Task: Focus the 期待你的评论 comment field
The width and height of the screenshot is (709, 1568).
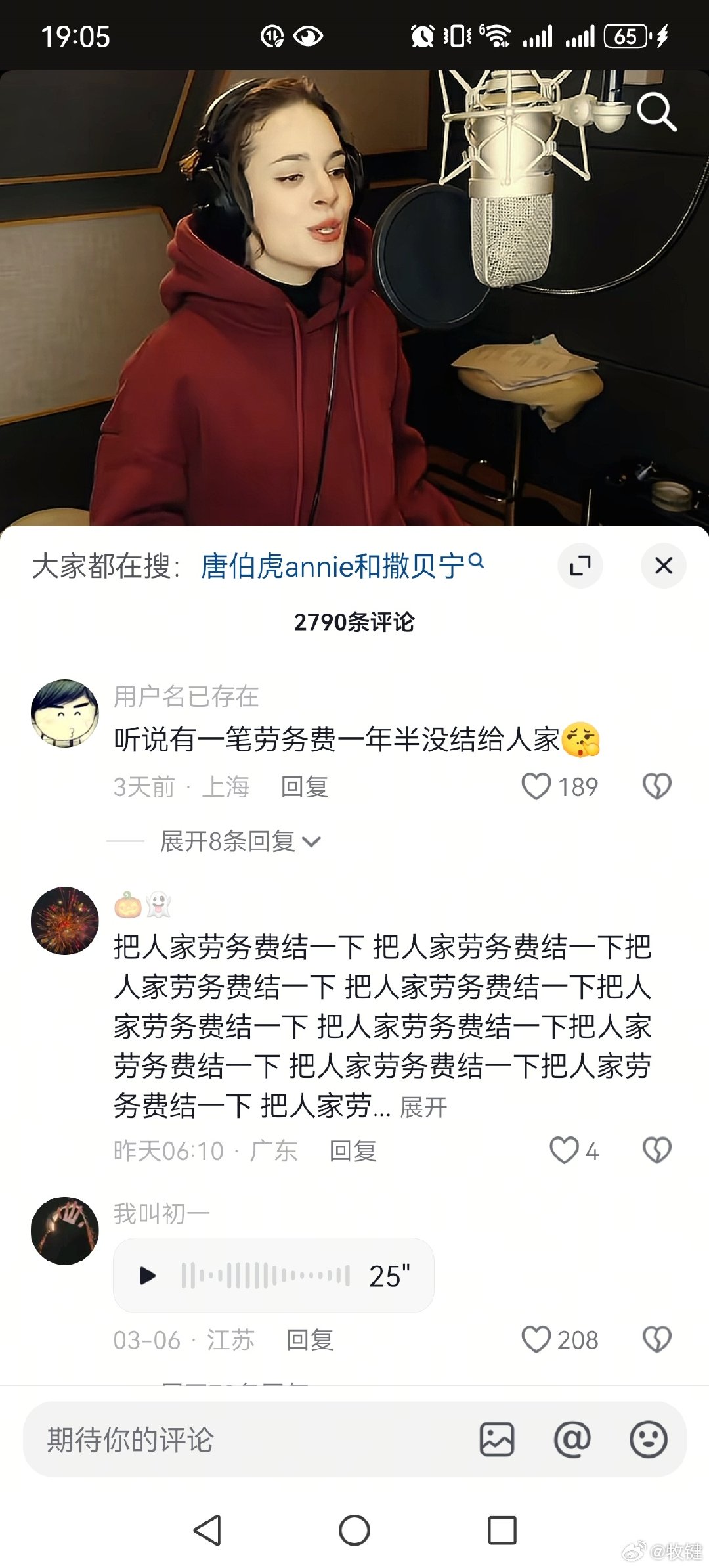Action: point(249,1440)
